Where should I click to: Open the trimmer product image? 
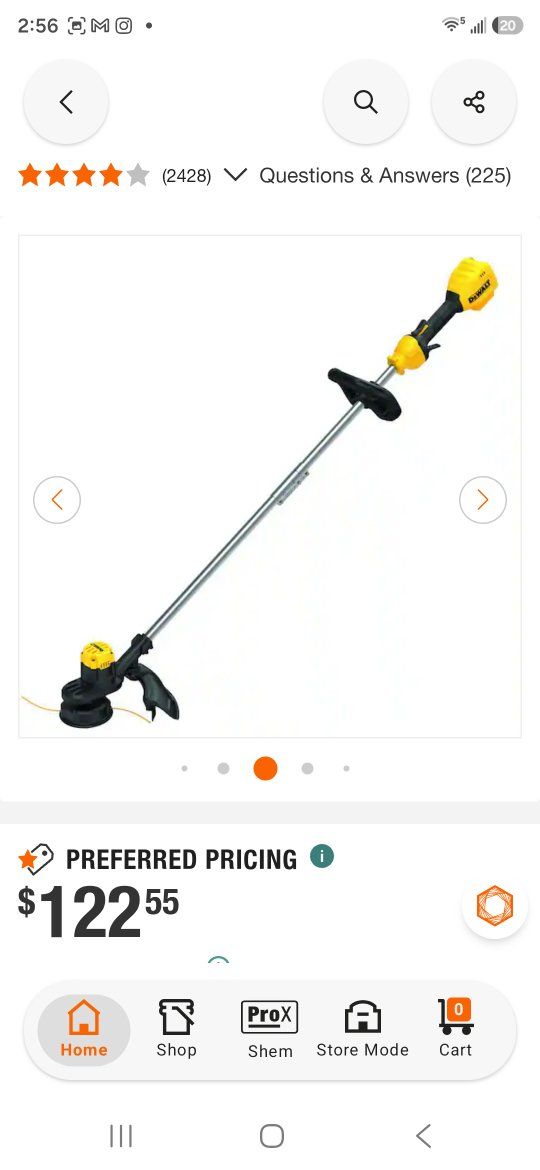(270, 487)
